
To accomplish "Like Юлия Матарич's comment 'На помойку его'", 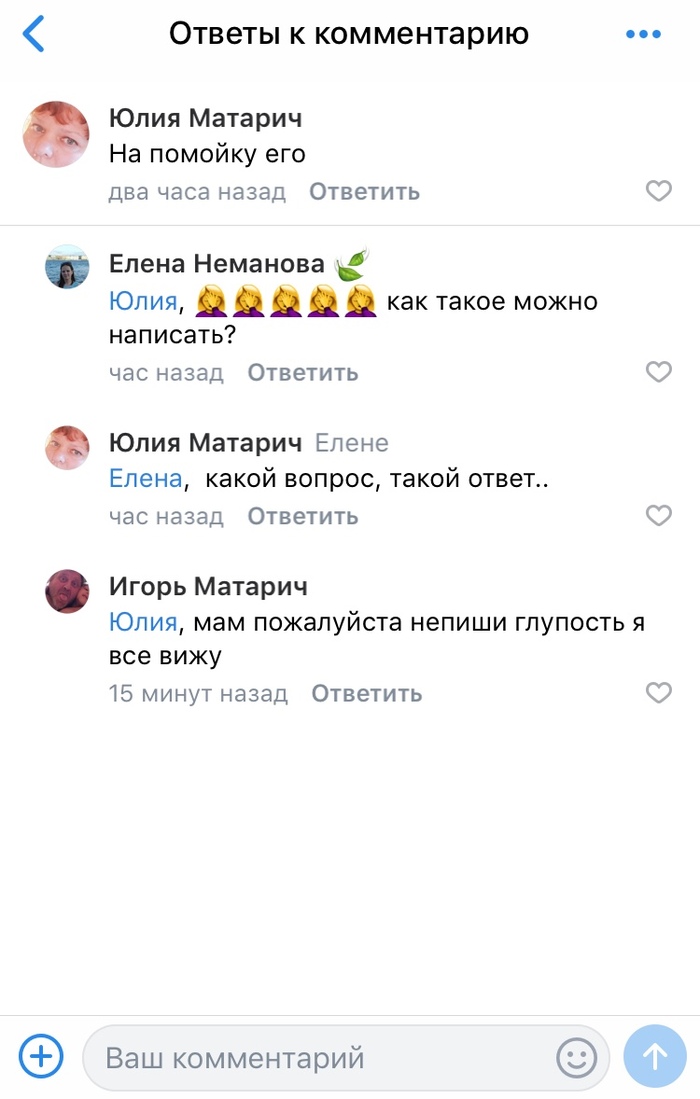I will [x=658, y=191].
